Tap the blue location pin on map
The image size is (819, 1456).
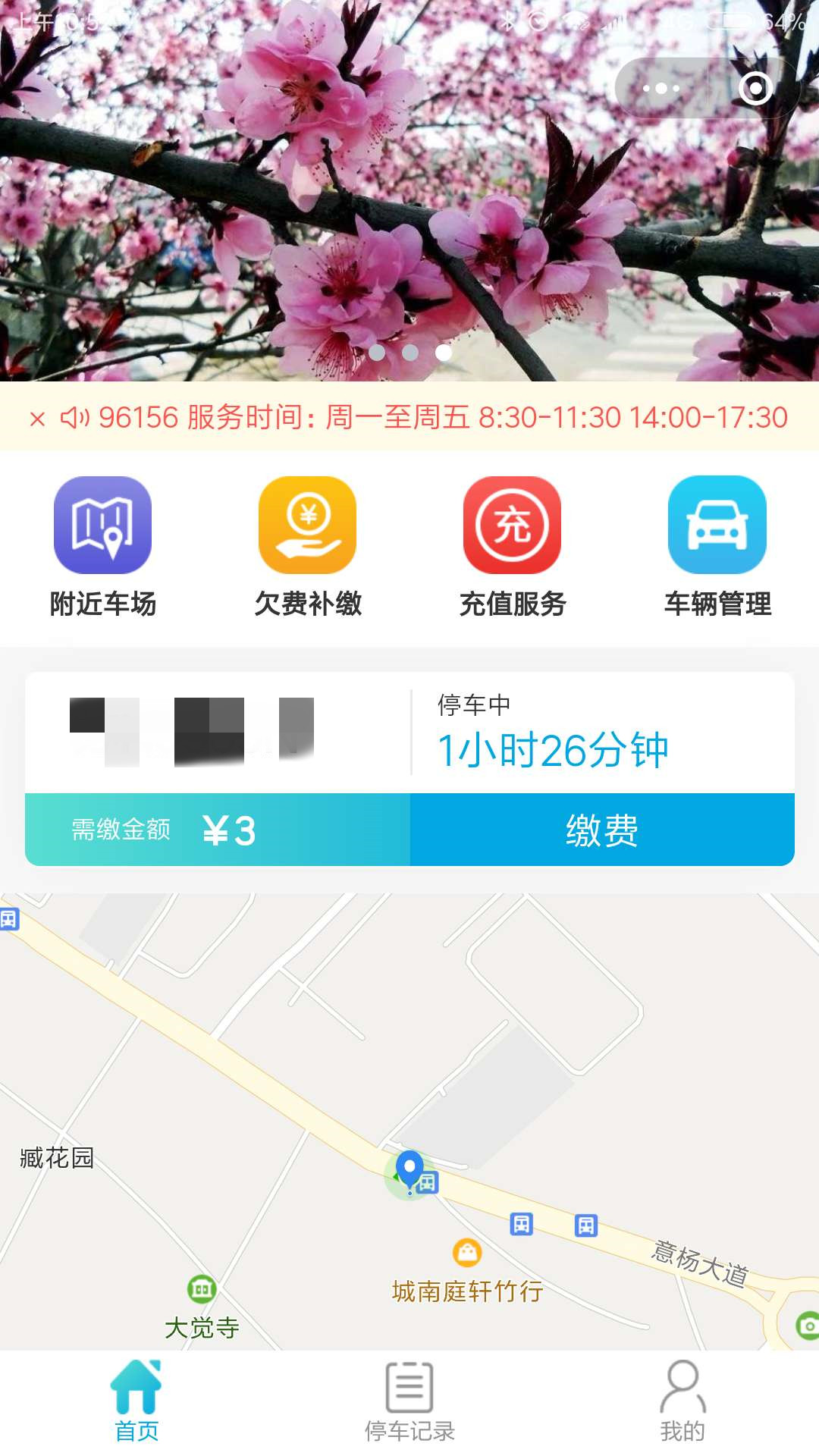coord(409,1167)
